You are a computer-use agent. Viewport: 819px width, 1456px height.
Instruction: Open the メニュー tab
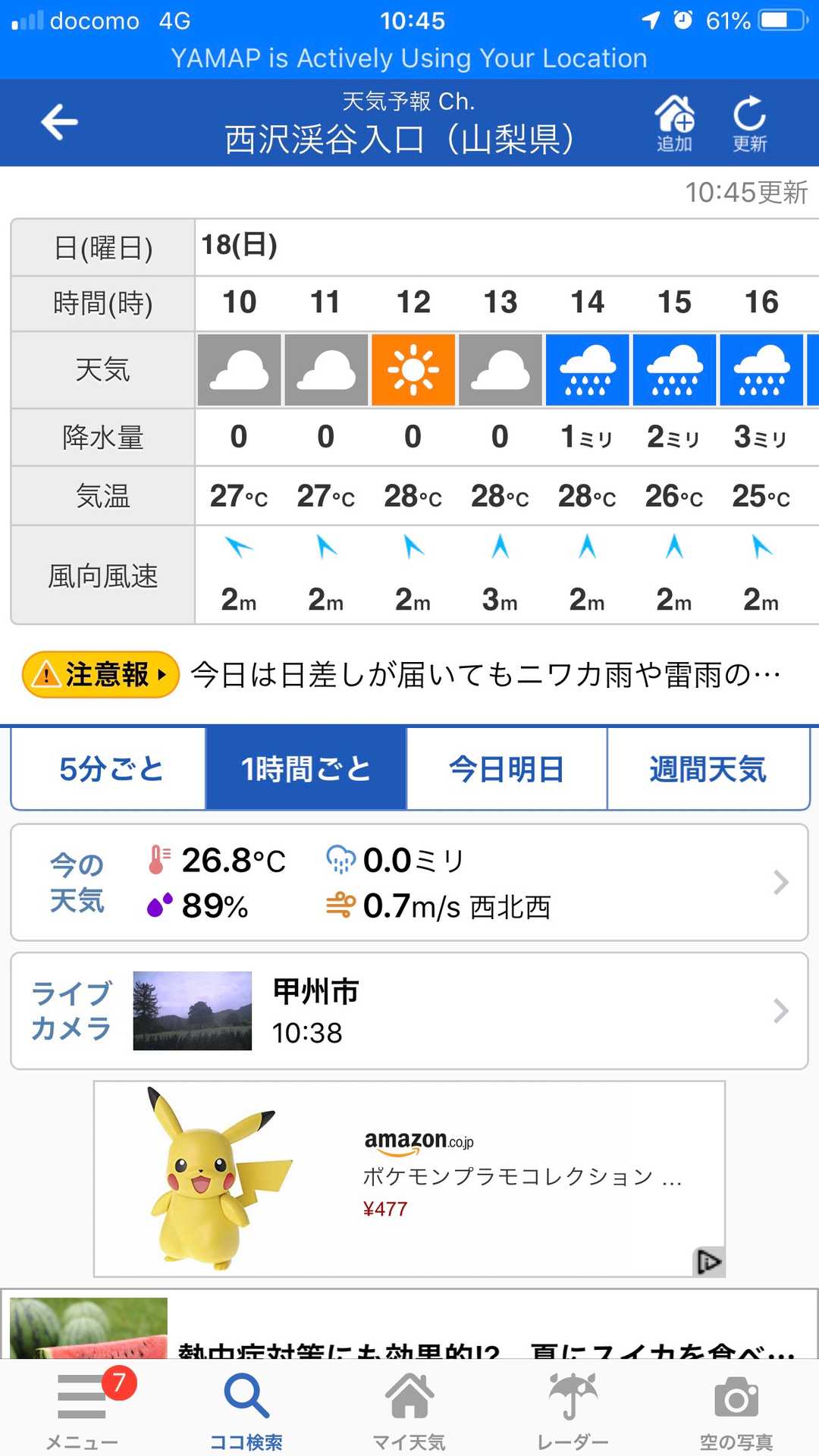[x=82, y=1408]
